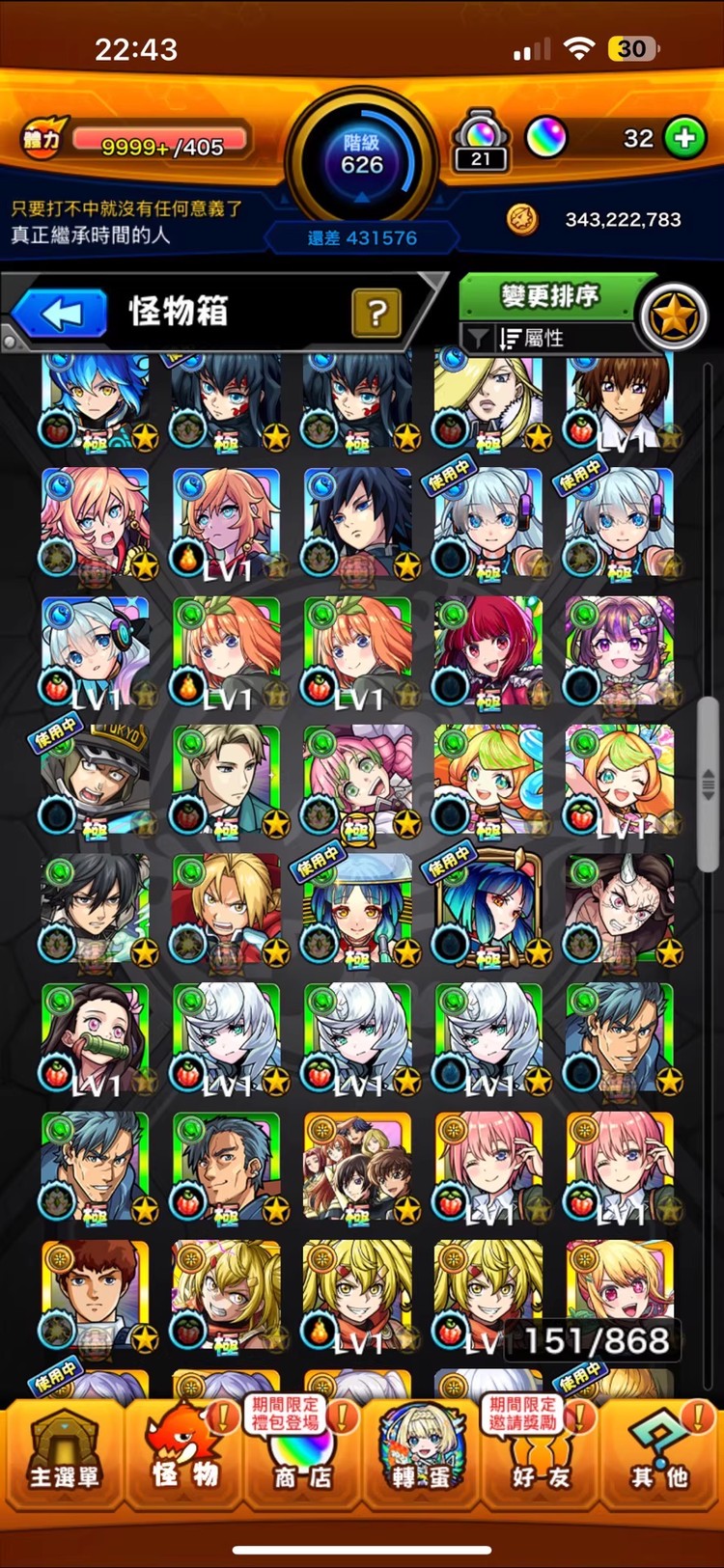Open the 商店 shop tab
Image resolution: width=724 pixels, height=1568 pixels.
(x=300, y=1454)
